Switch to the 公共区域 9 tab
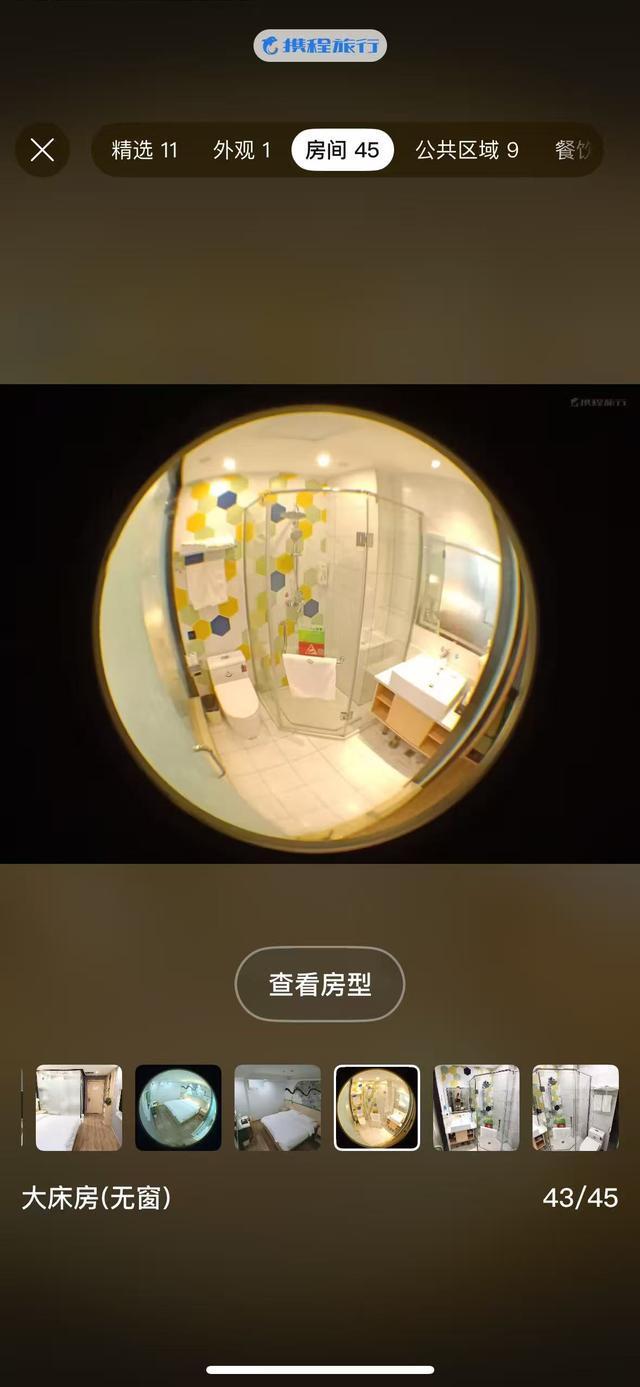This screenshot has width=640, height=1387. 467,150
